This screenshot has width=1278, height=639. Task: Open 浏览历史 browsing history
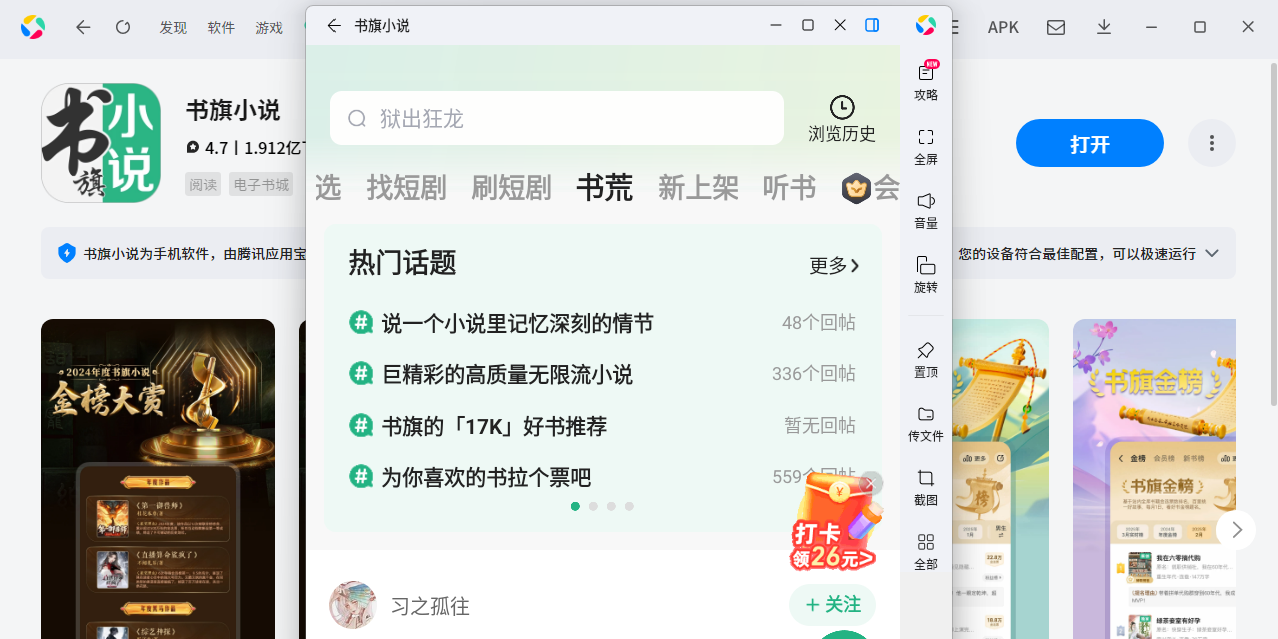841,119
